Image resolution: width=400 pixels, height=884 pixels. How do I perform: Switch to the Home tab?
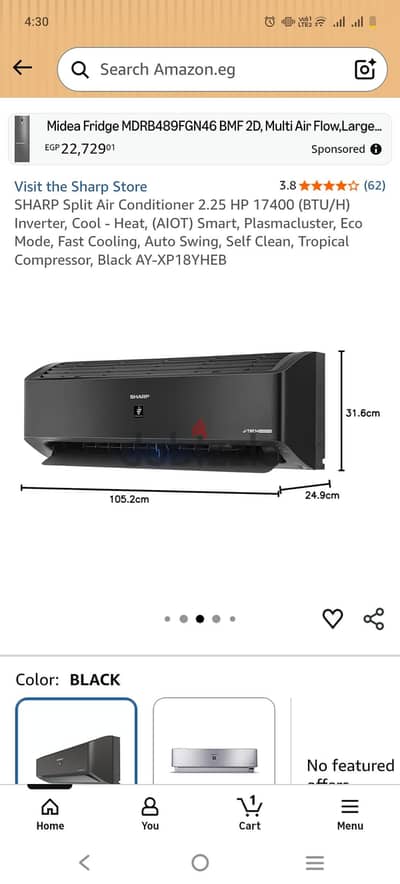tap(50, 814)
